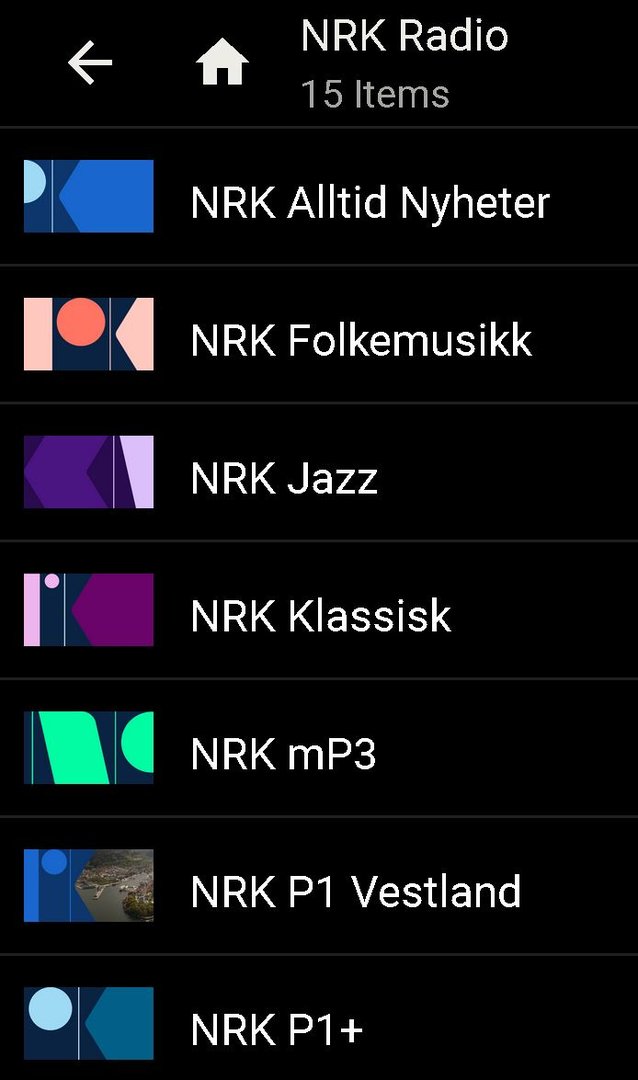Image resolution: width=638 pixels, height=1080 pixels.
Task: Return to the home screen icon
Action: 222,64
